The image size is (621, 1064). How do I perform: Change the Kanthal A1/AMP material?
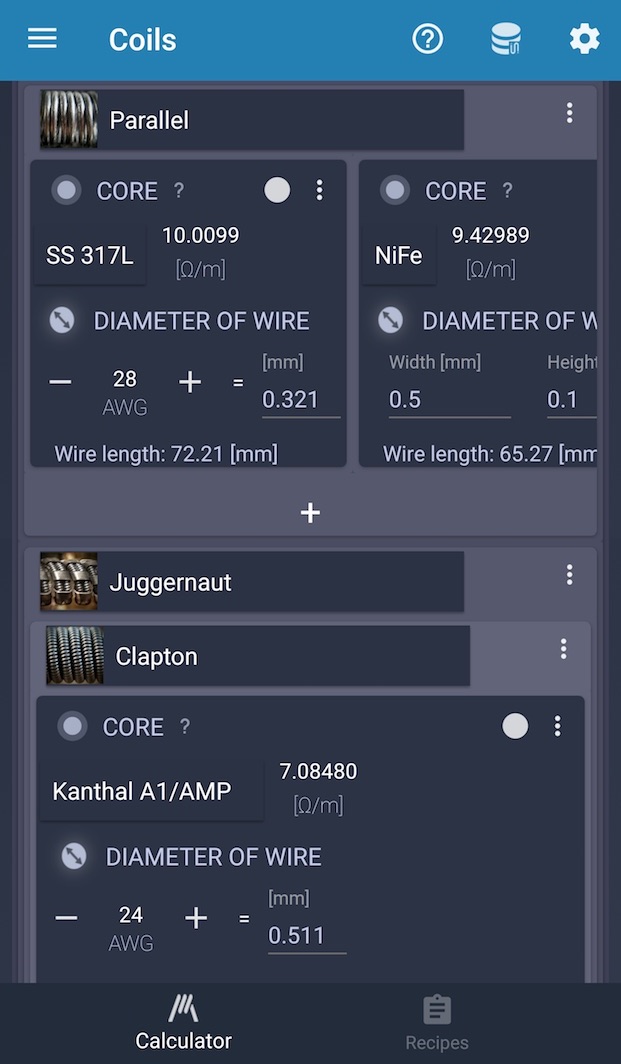(x=142, y=792)
